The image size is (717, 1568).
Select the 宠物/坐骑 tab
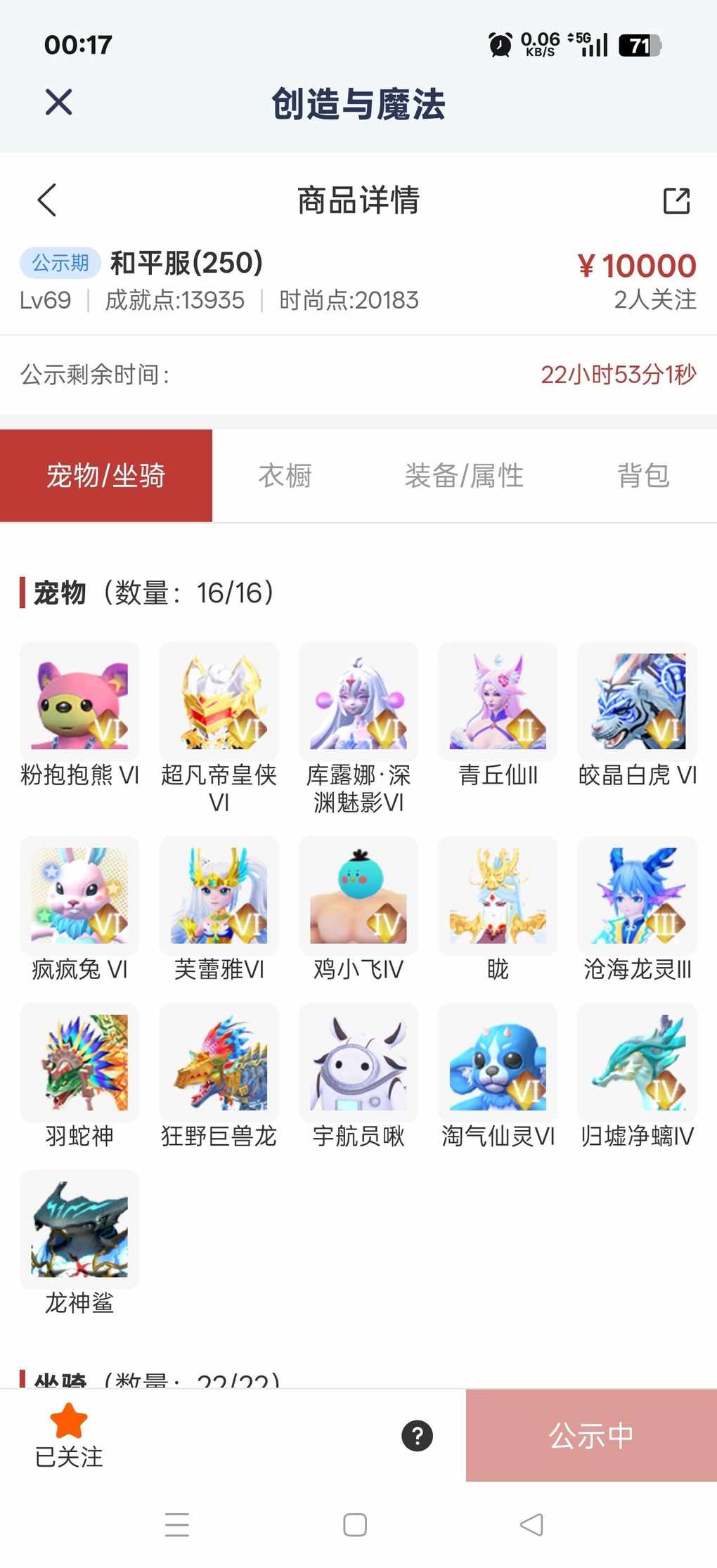tap(106, 476)
